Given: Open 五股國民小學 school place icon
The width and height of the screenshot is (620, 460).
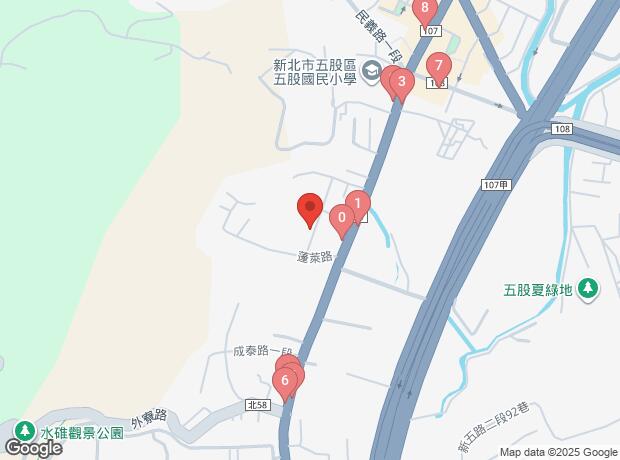Looking at the screenshot, I should click(371, 71).
